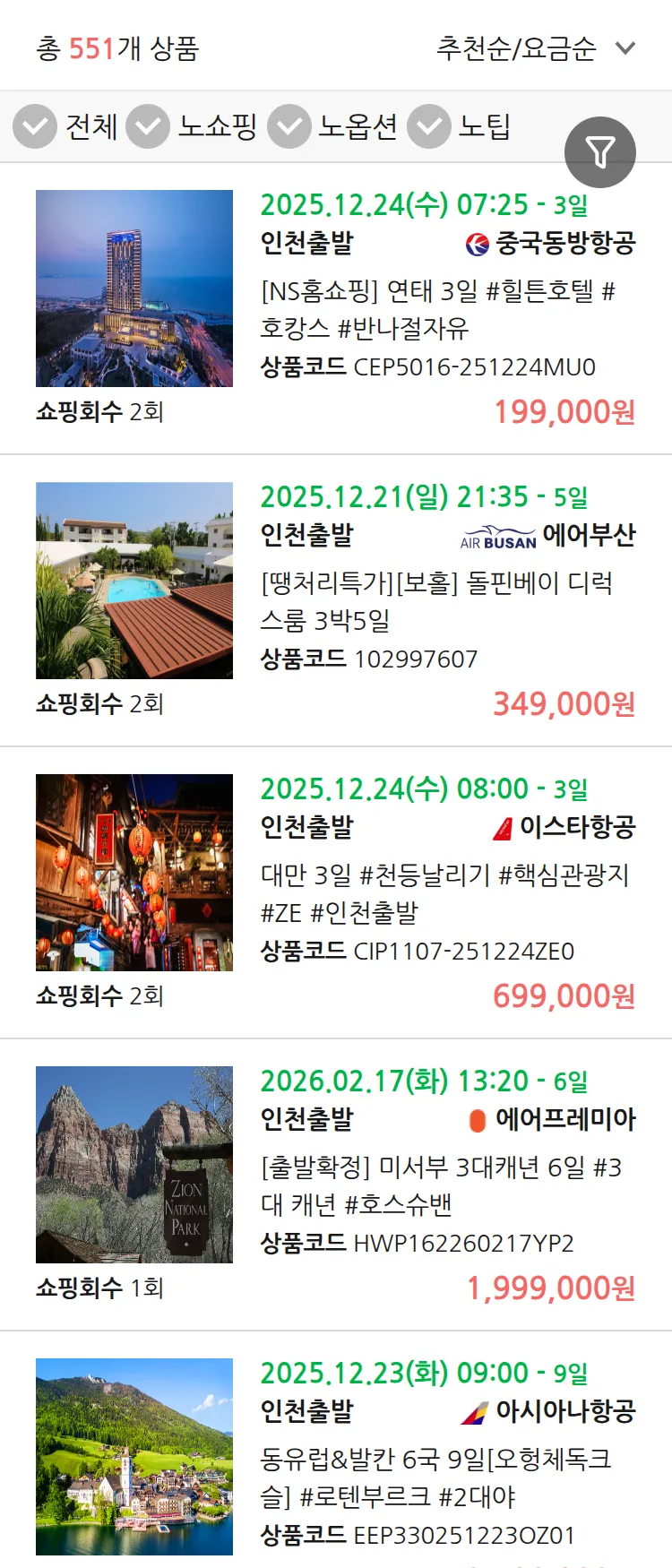Click the checkmark icon beside 전체
672x1568 pixels.
34,126
